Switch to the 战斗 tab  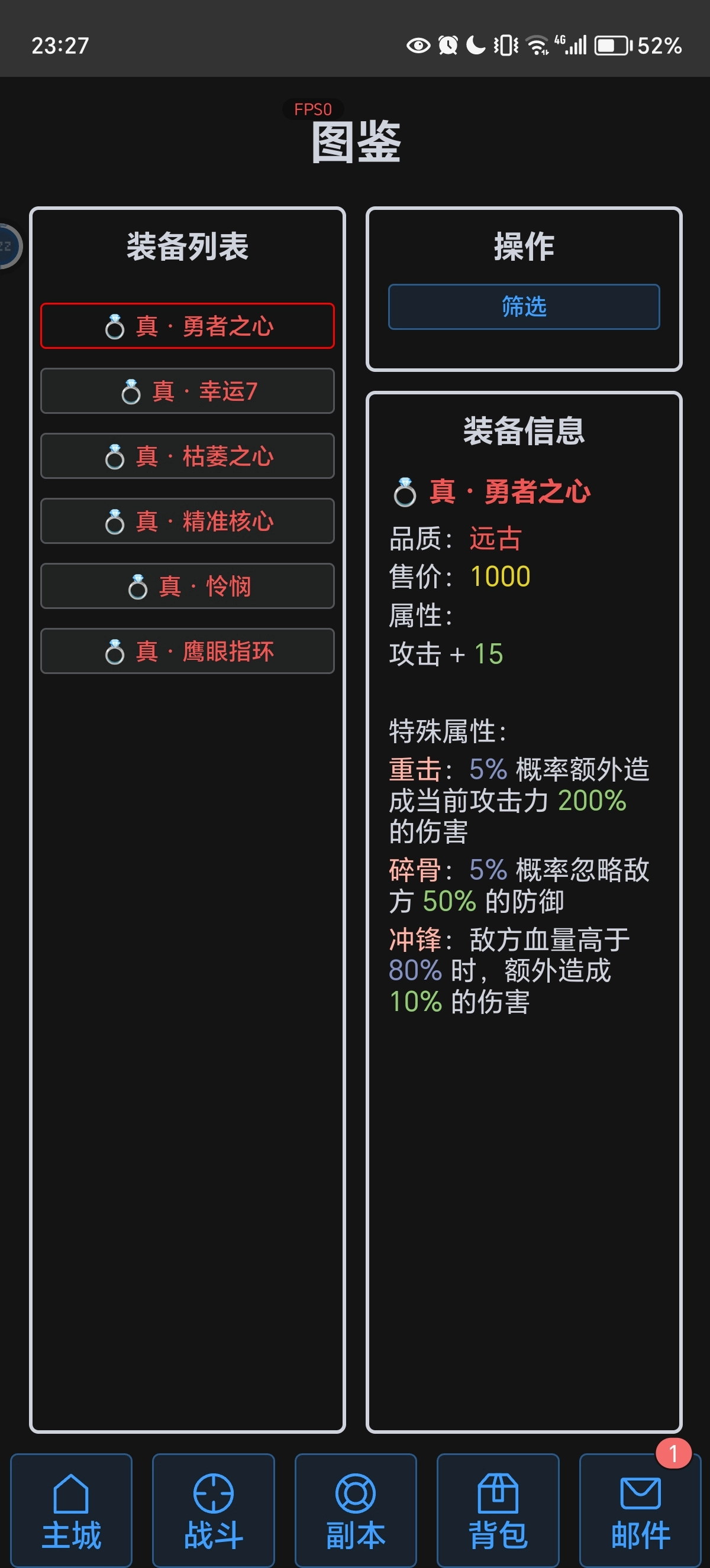pyautogui.click(x=213, y=1511)
